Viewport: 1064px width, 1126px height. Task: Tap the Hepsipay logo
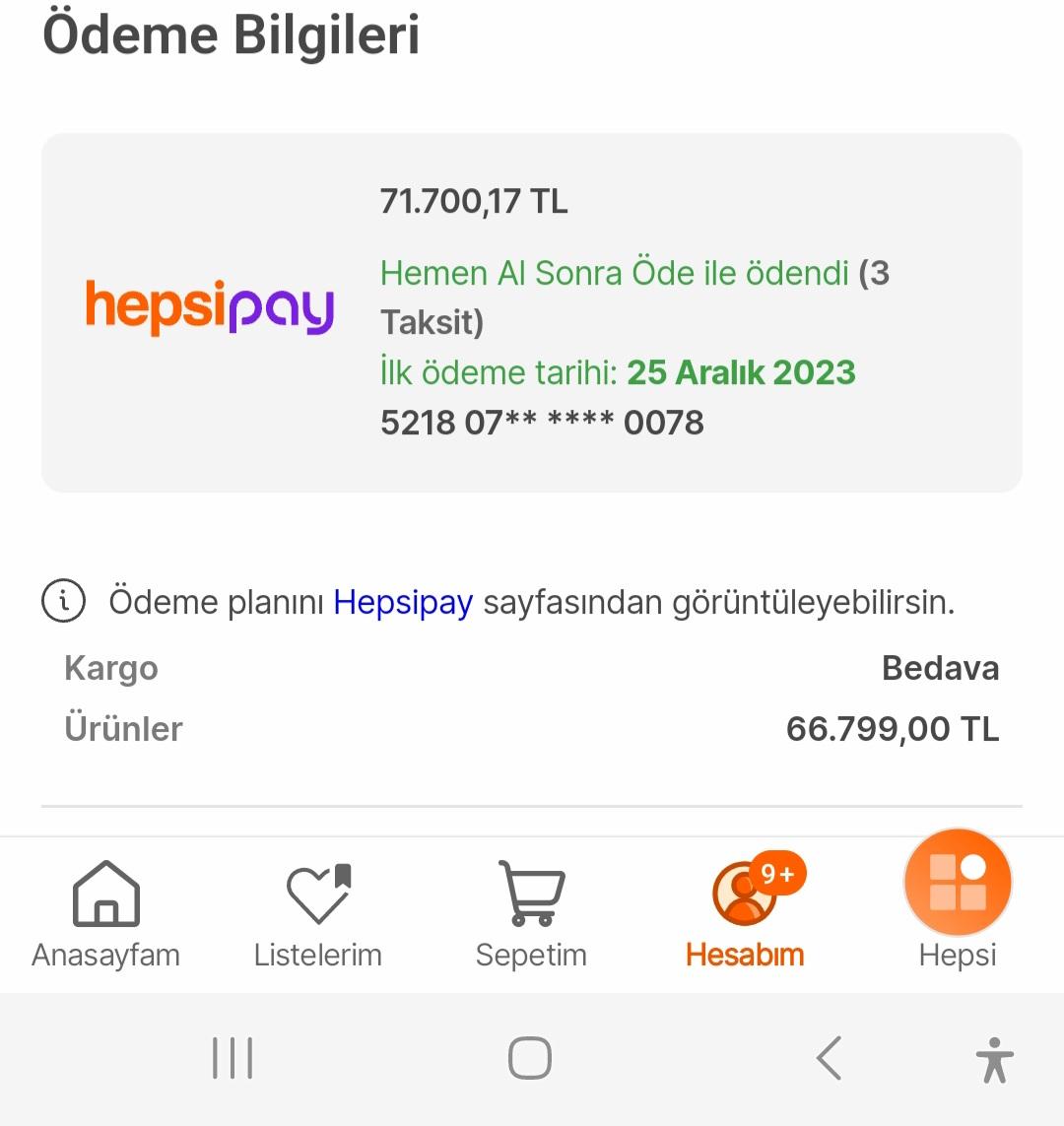tap(209, 307)
